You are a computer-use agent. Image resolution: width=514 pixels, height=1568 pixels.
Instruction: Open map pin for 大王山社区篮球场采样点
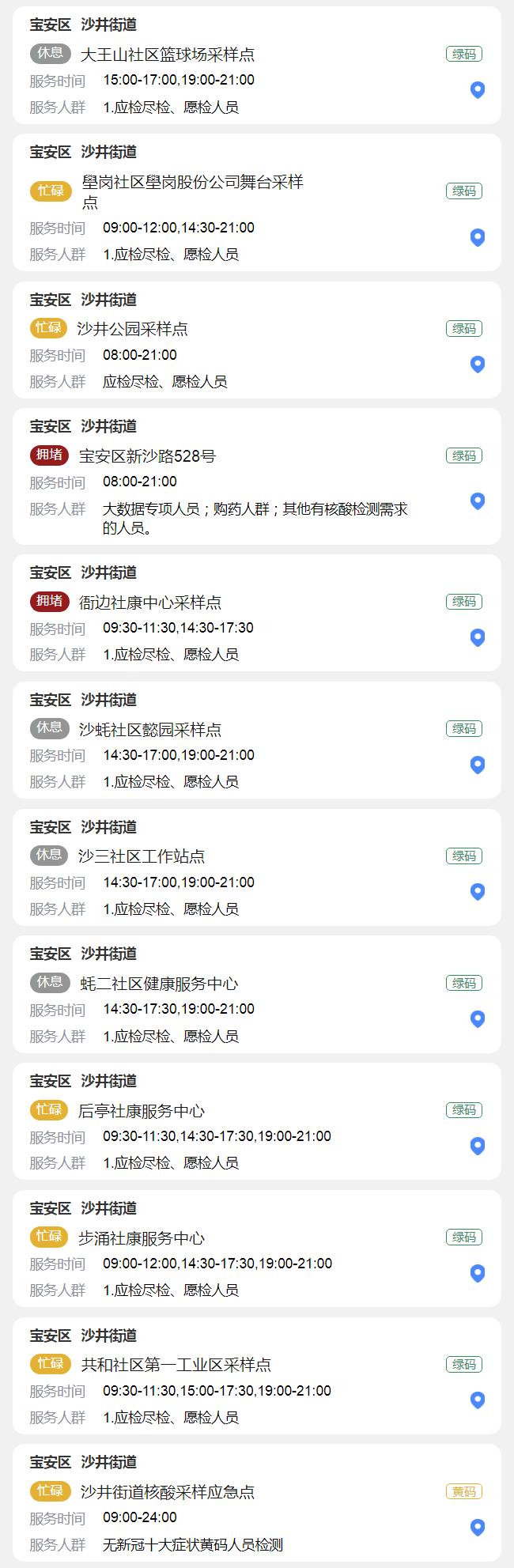[x=477, y=90]
